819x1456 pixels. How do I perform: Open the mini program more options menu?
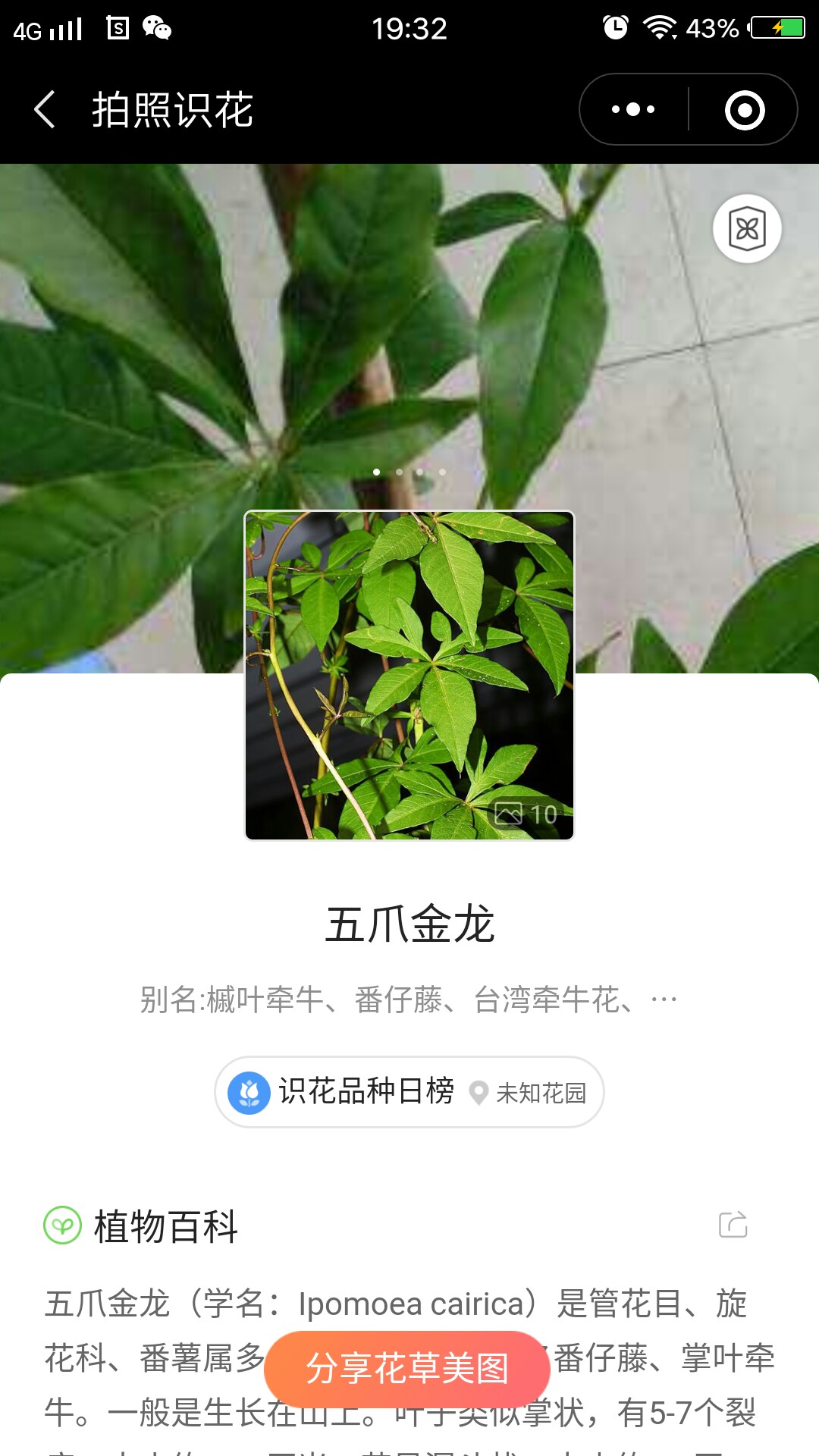(634, 110)
